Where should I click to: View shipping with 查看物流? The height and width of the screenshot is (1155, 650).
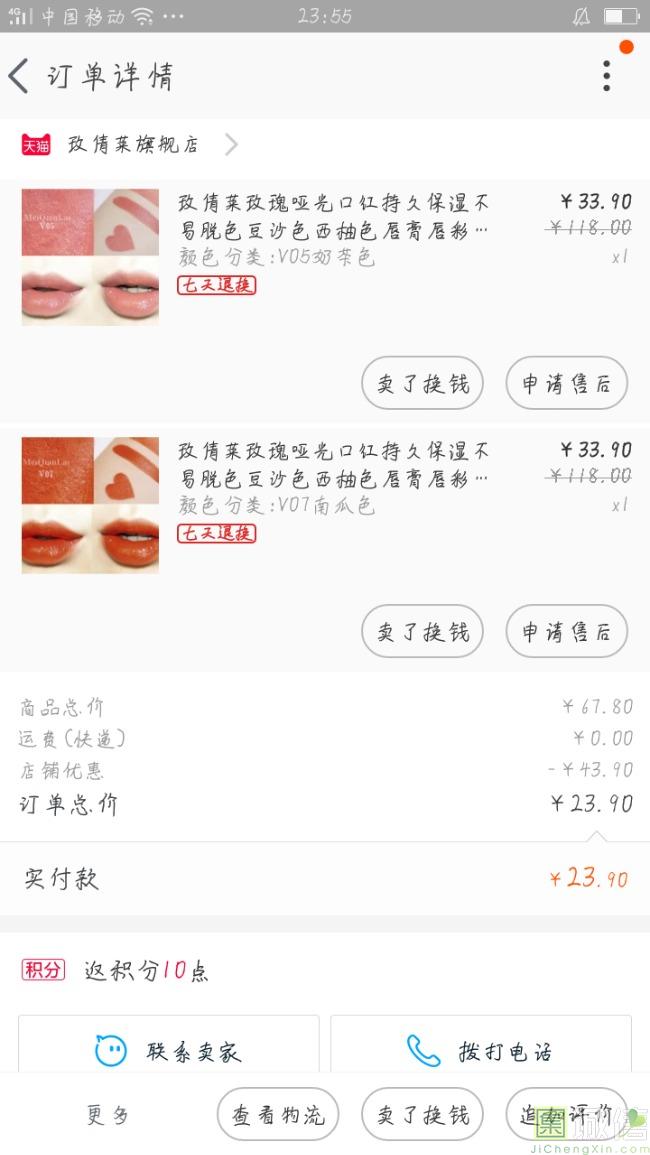coord(278,1115)
